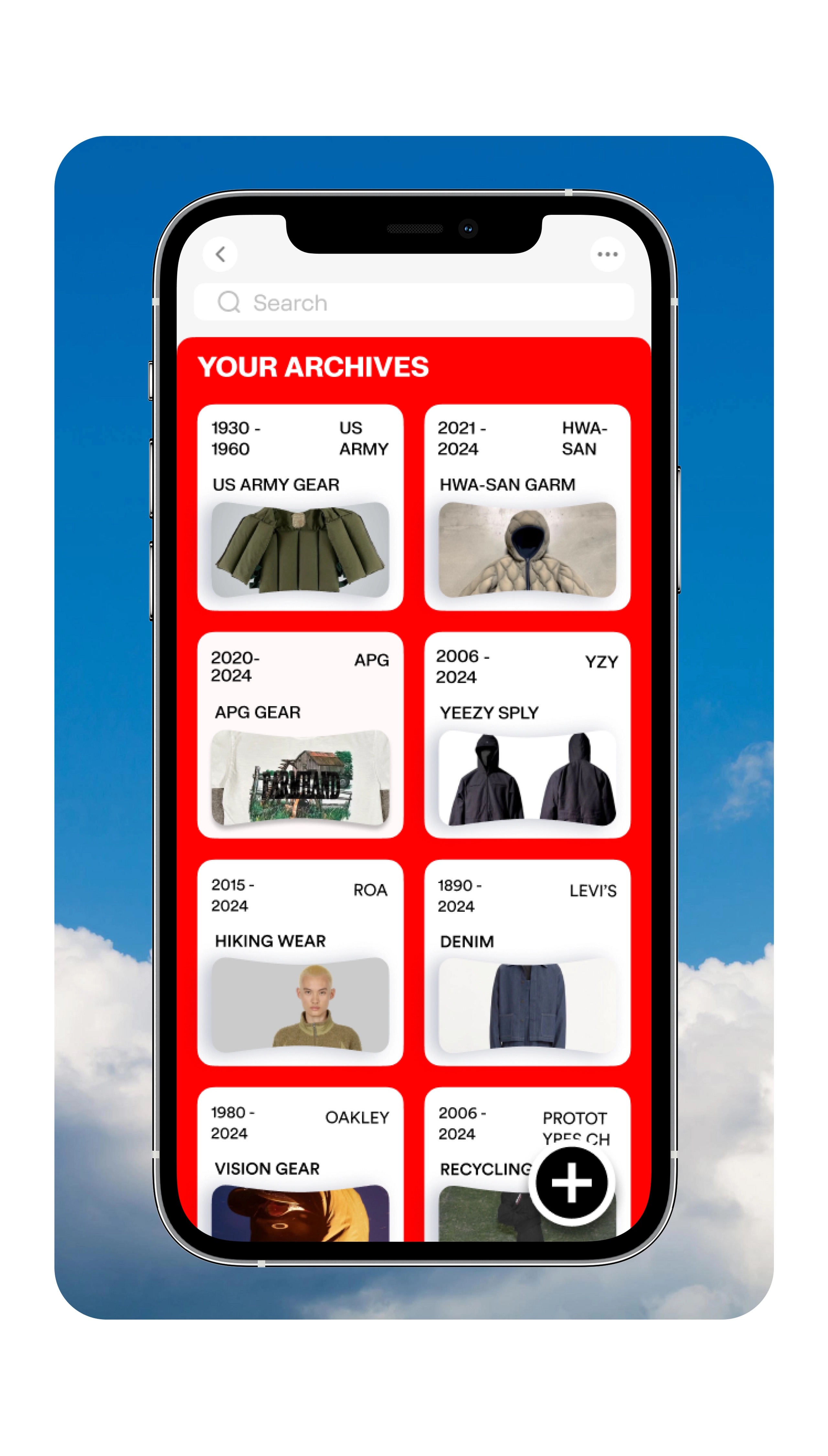Screen dimensions: 828x1456
Task: Open the ellipsis options menu
Action: (607, 254)
